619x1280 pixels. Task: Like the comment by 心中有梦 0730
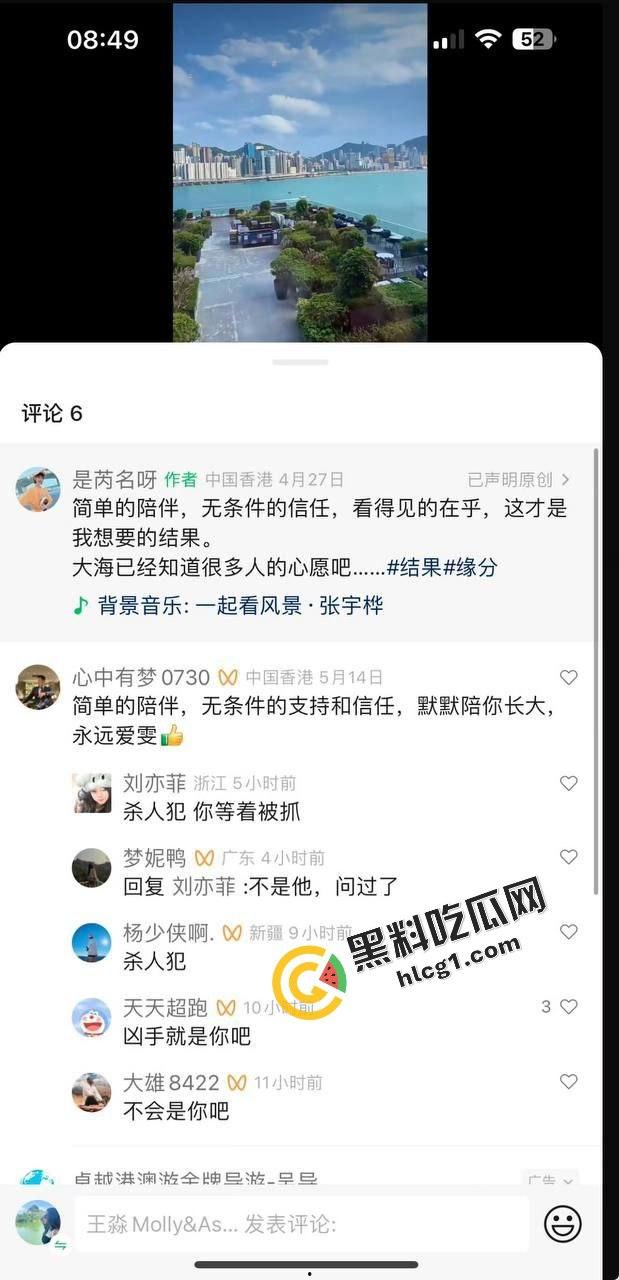click(568, 678)
